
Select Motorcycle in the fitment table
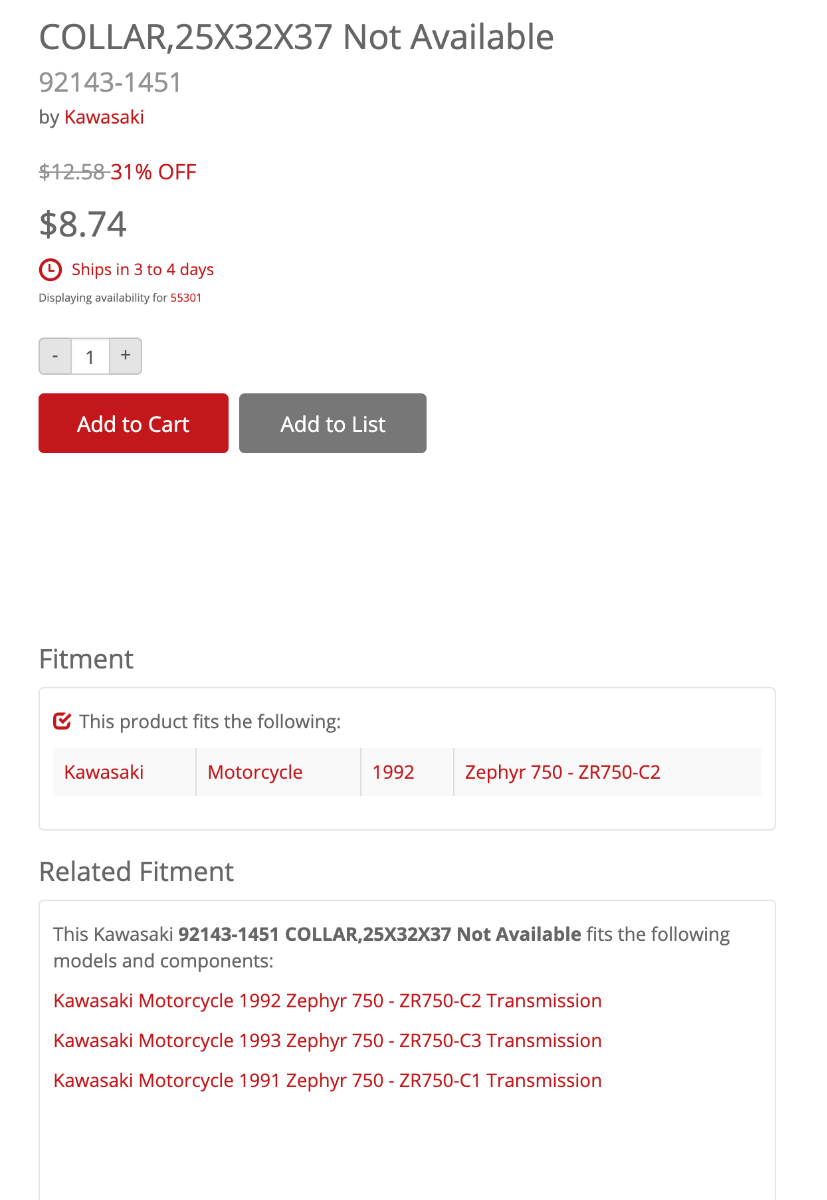coord(254,772)
